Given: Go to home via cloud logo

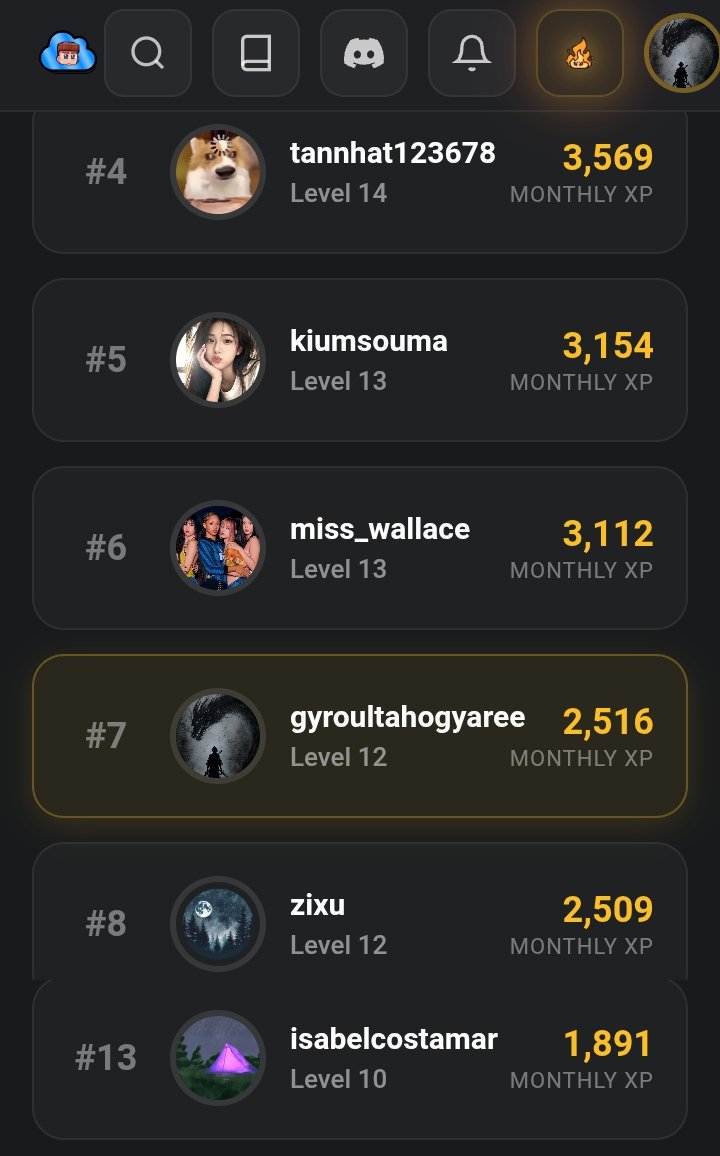Looking at the screenshot, I should coord(67,53).
